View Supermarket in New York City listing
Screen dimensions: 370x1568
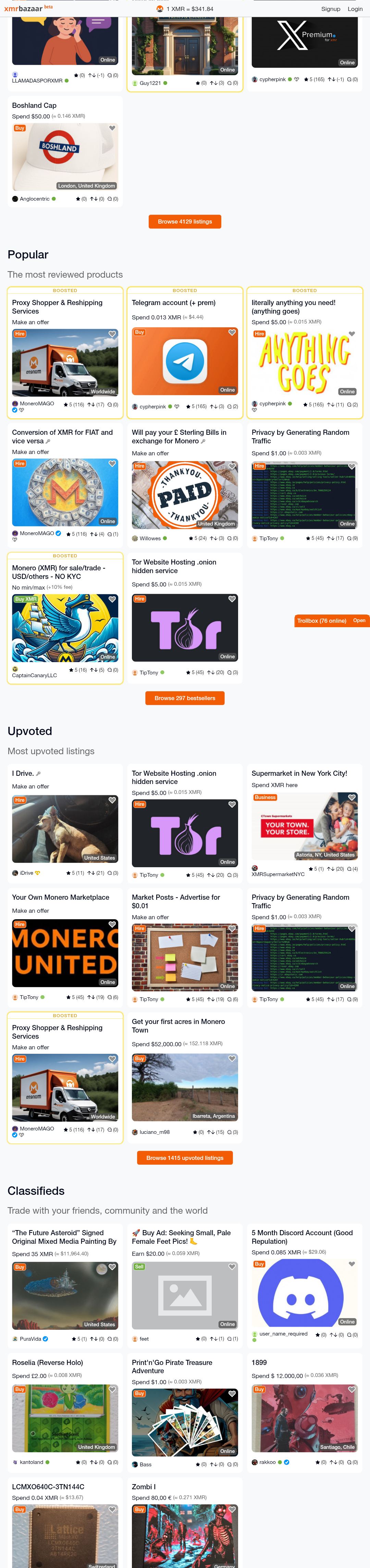pos(299,774)
